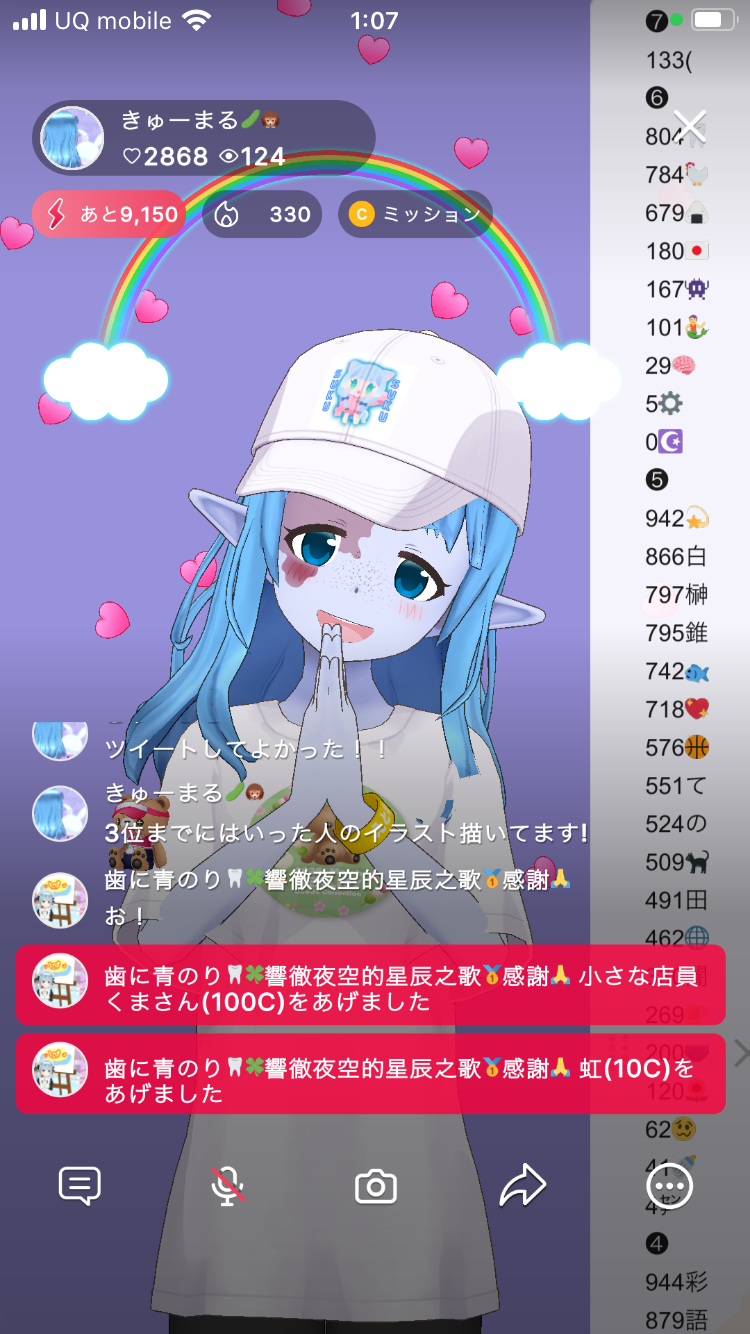Open the comment input icon
The height and width of the screenshot is (1334, 750).
(80, 1186)
